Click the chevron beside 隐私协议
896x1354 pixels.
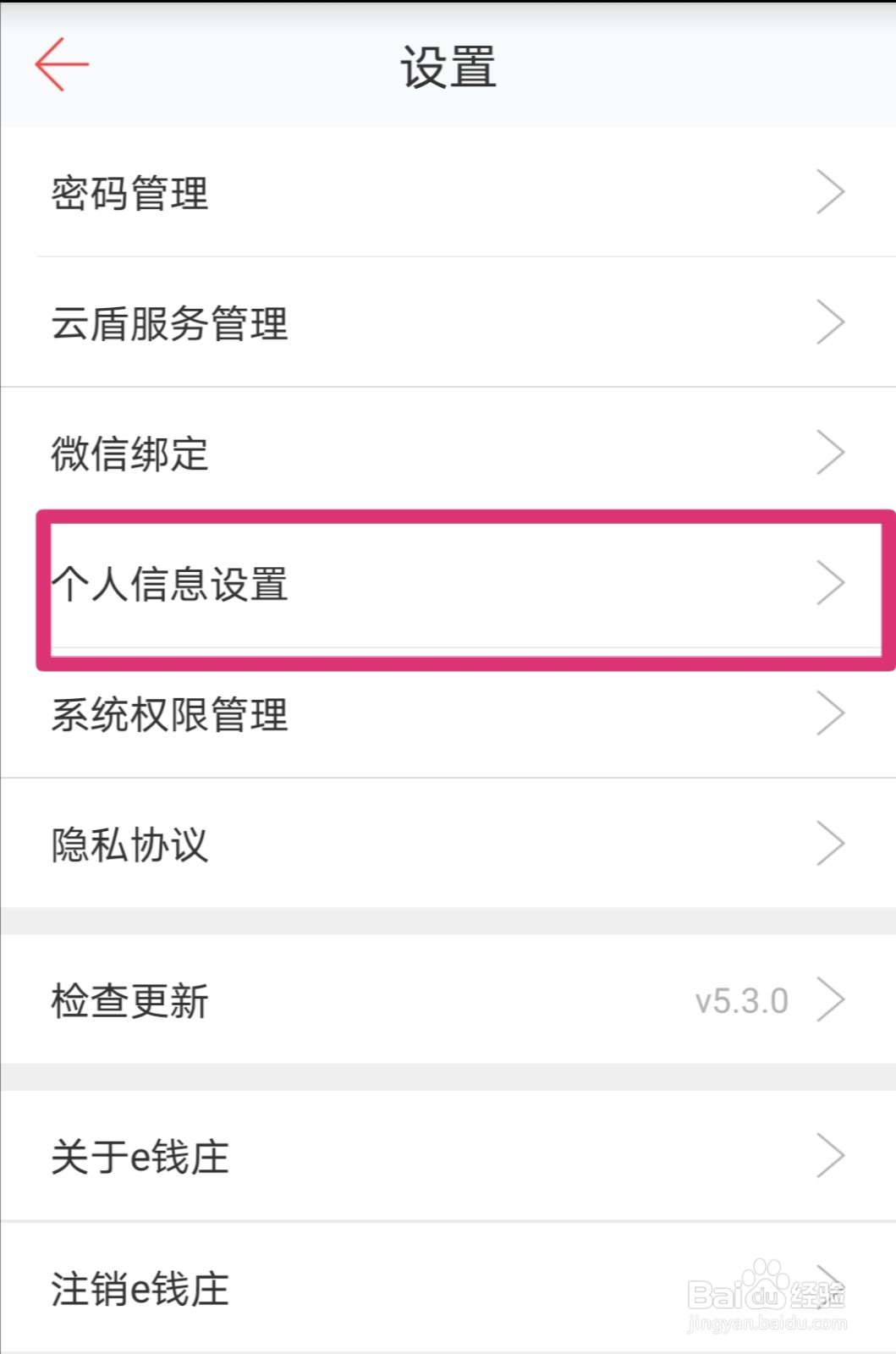point(830,843)
